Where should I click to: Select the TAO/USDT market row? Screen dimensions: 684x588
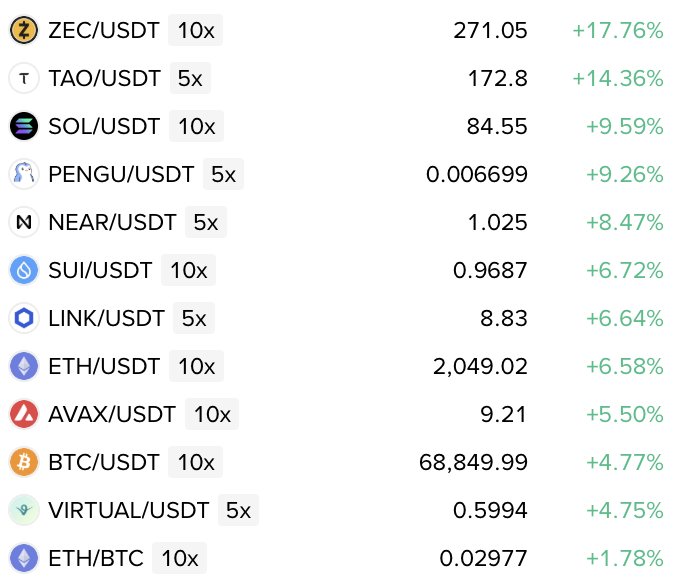103,78
